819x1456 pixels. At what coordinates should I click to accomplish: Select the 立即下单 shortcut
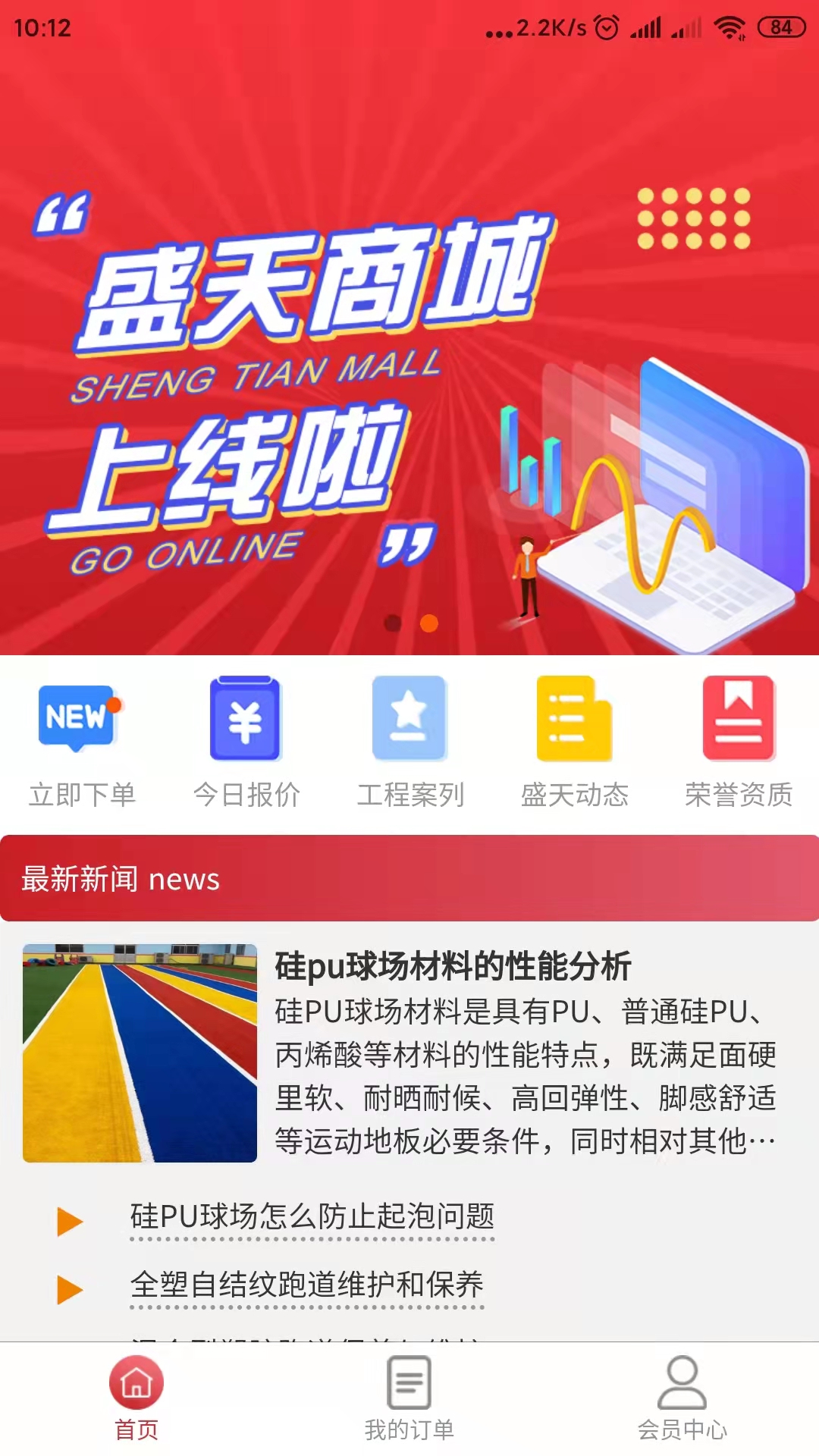tap(82, 741)
